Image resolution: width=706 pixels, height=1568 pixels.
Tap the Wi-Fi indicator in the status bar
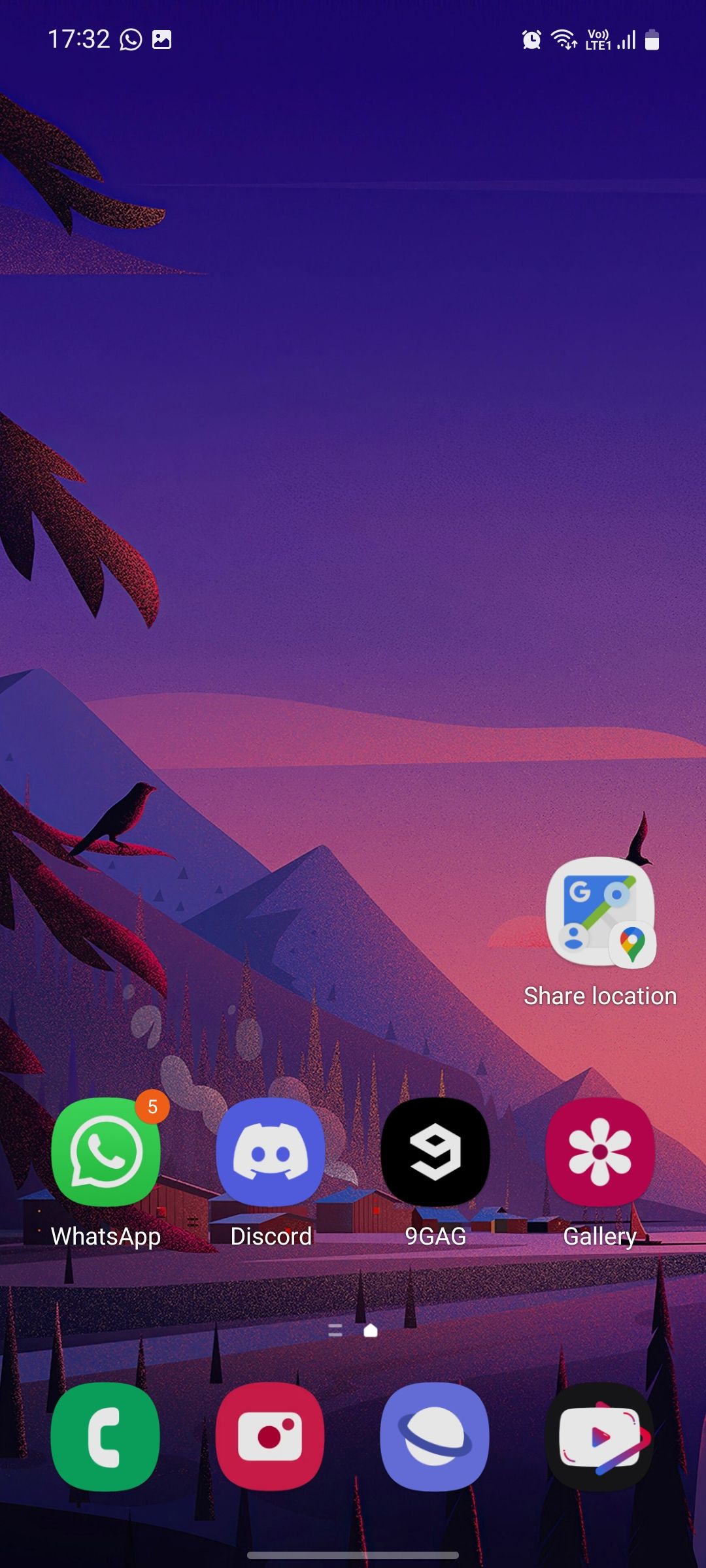click(x=565, y=39)
